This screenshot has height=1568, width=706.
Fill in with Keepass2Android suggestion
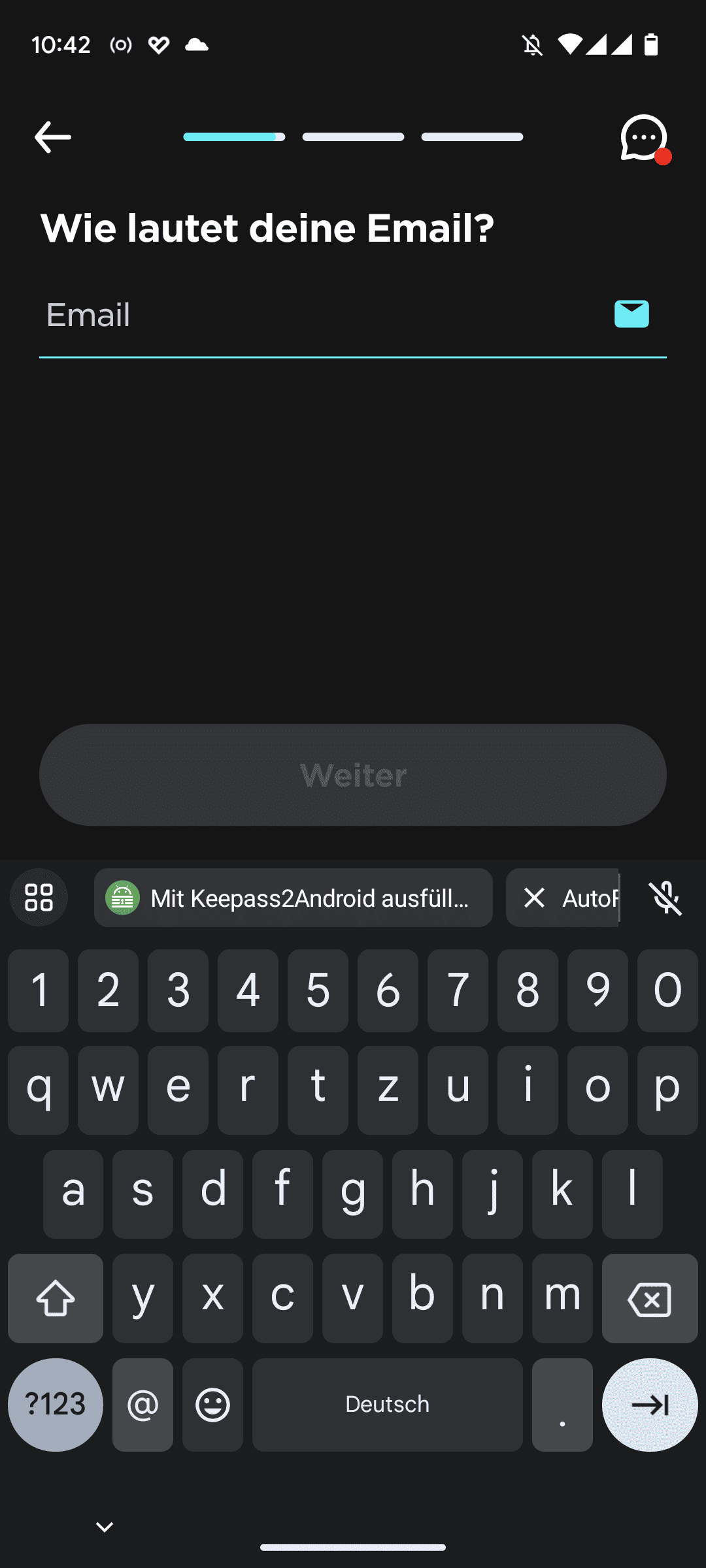click(x=294, y=898)
